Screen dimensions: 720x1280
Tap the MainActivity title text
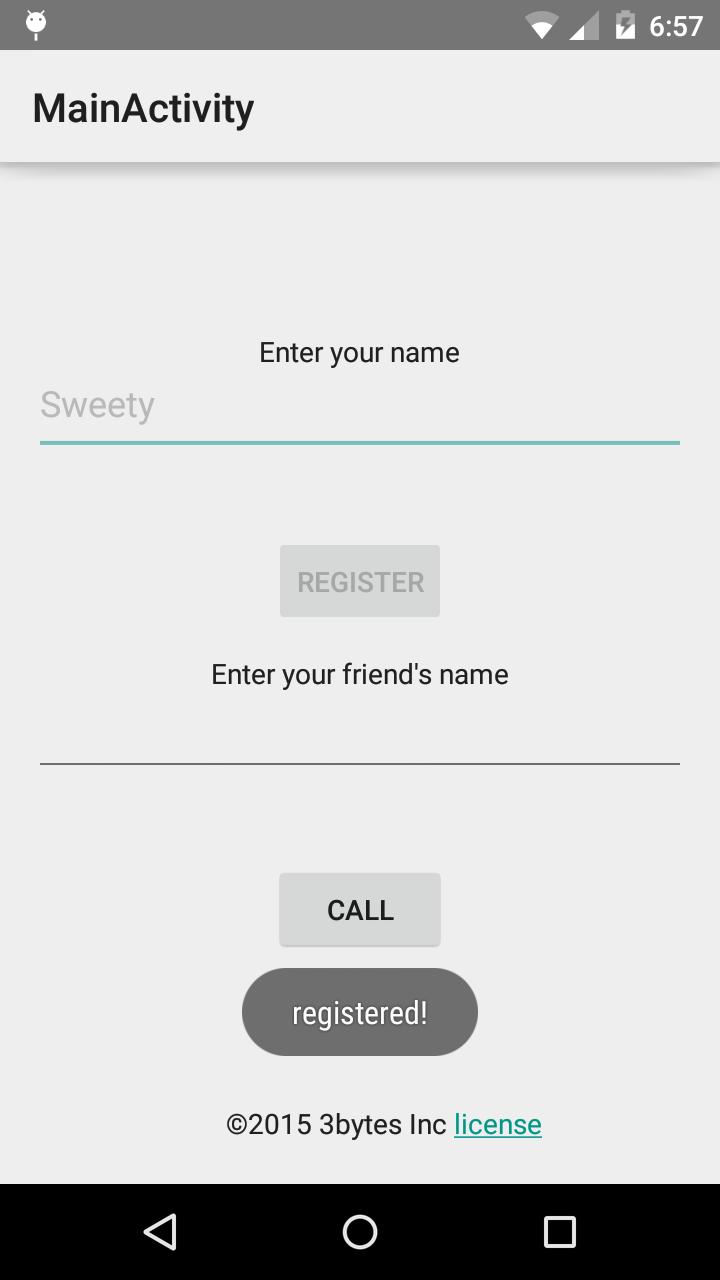point(142,107)
